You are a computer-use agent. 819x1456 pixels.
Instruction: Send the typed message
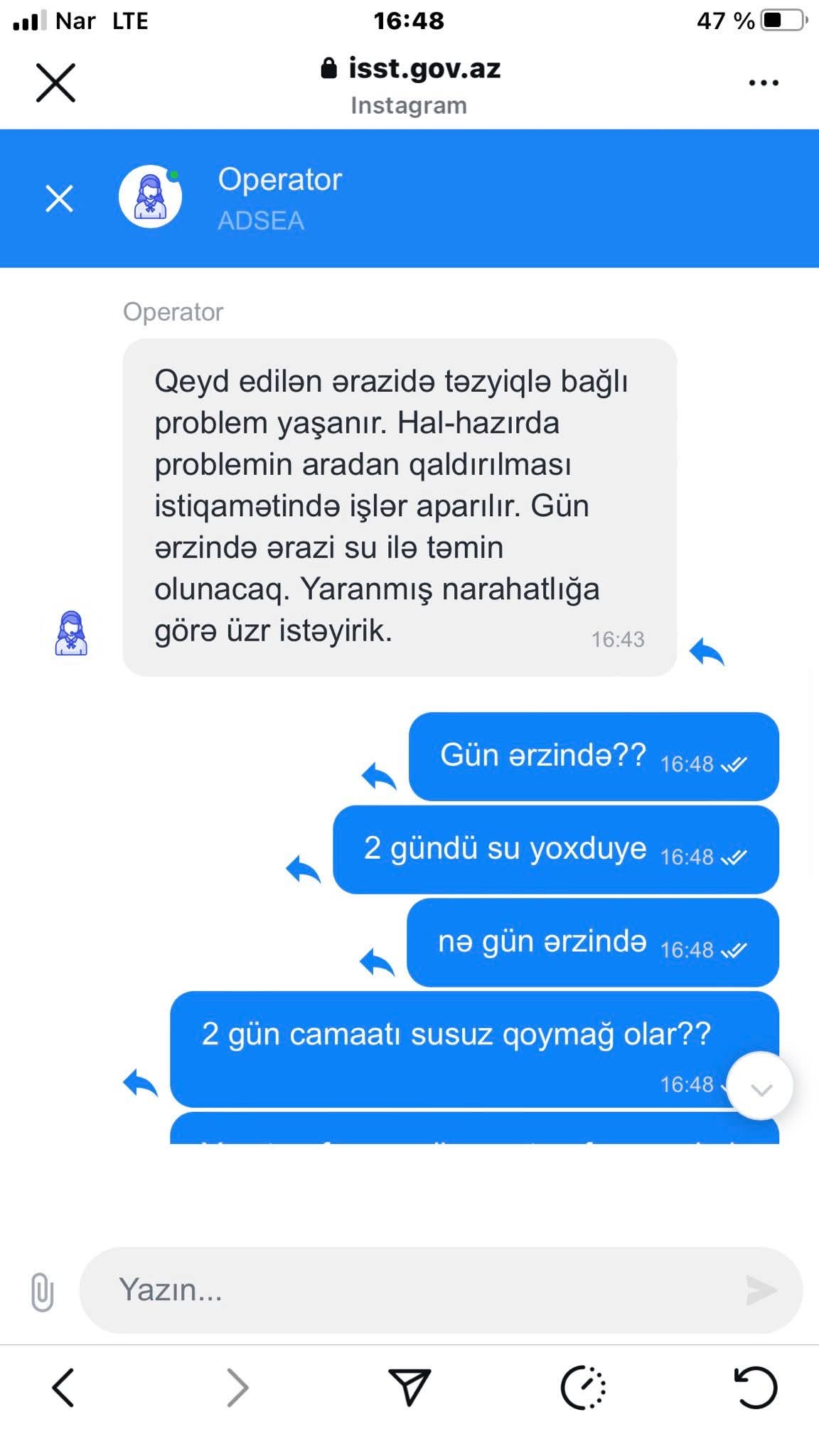[761, 1290]
